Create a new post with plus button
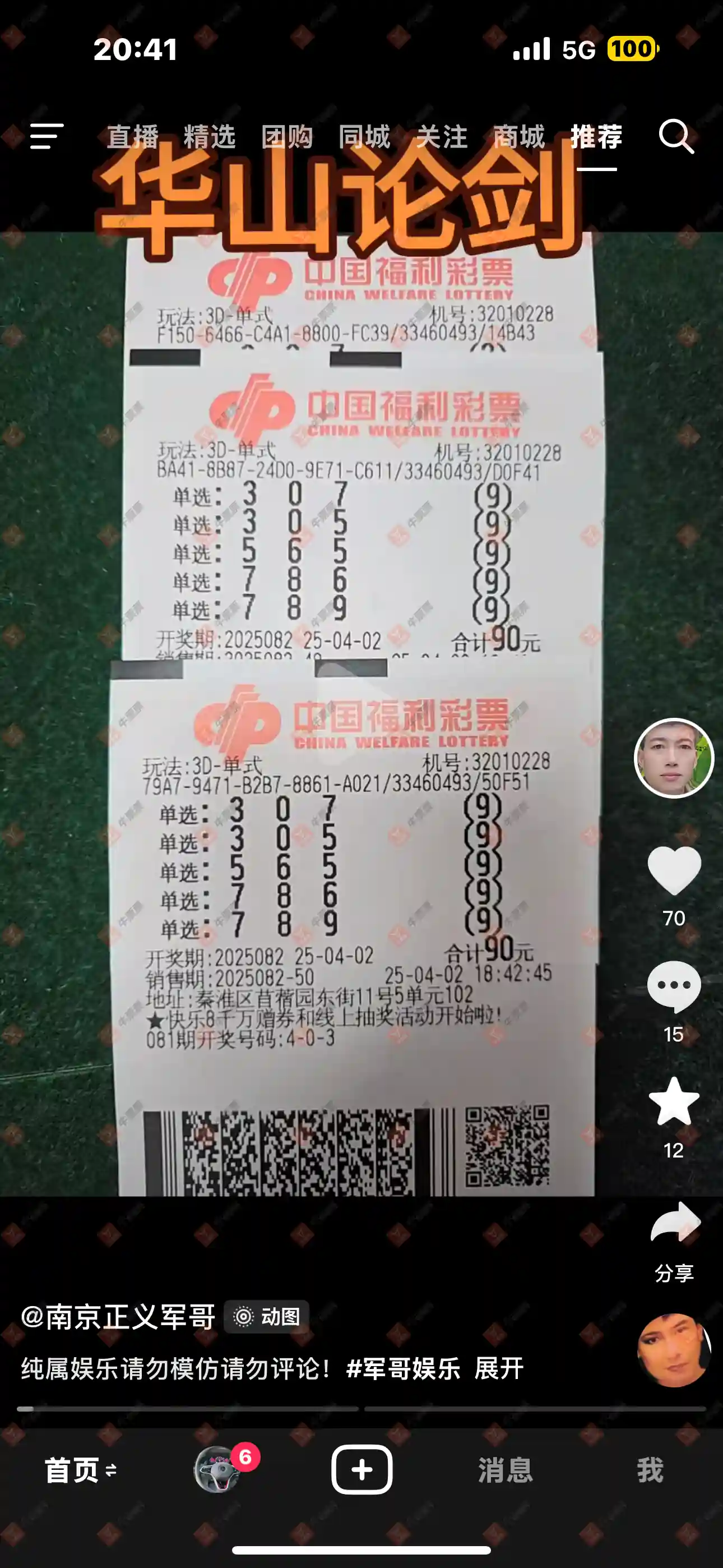Screen dimensions: 723x1568 [x=361, y=1469]
